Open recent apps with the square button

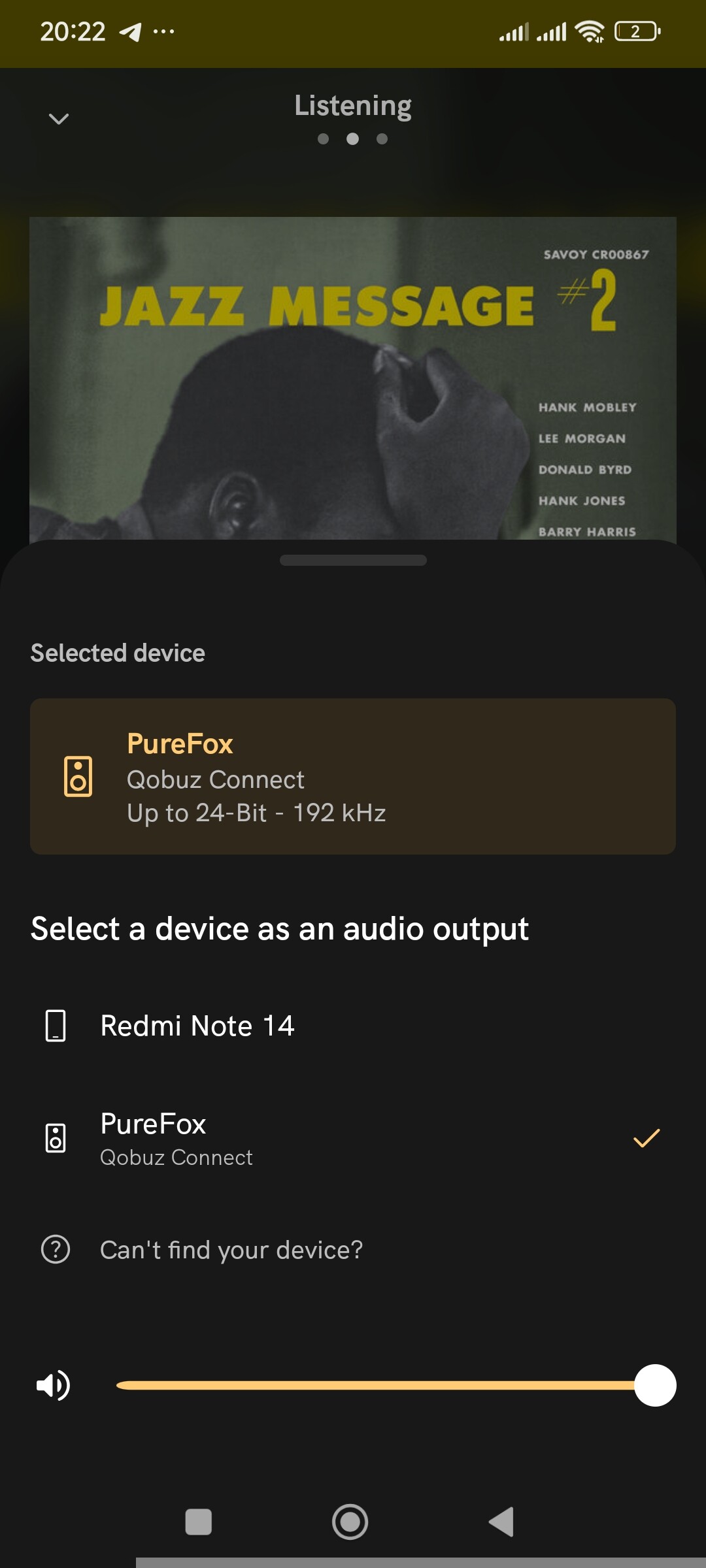[199, 1522]
